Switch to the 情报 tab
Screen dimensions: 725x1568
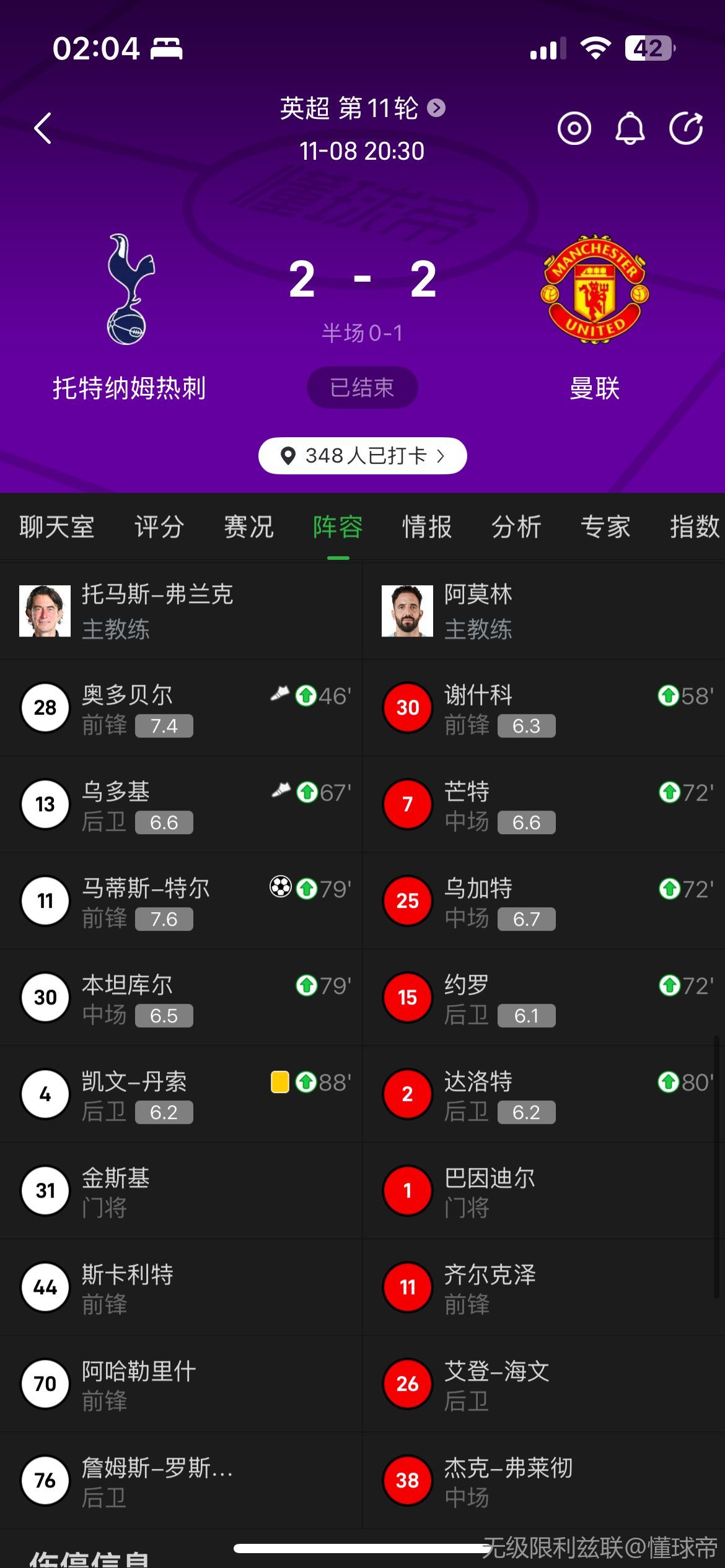point(427,527)
